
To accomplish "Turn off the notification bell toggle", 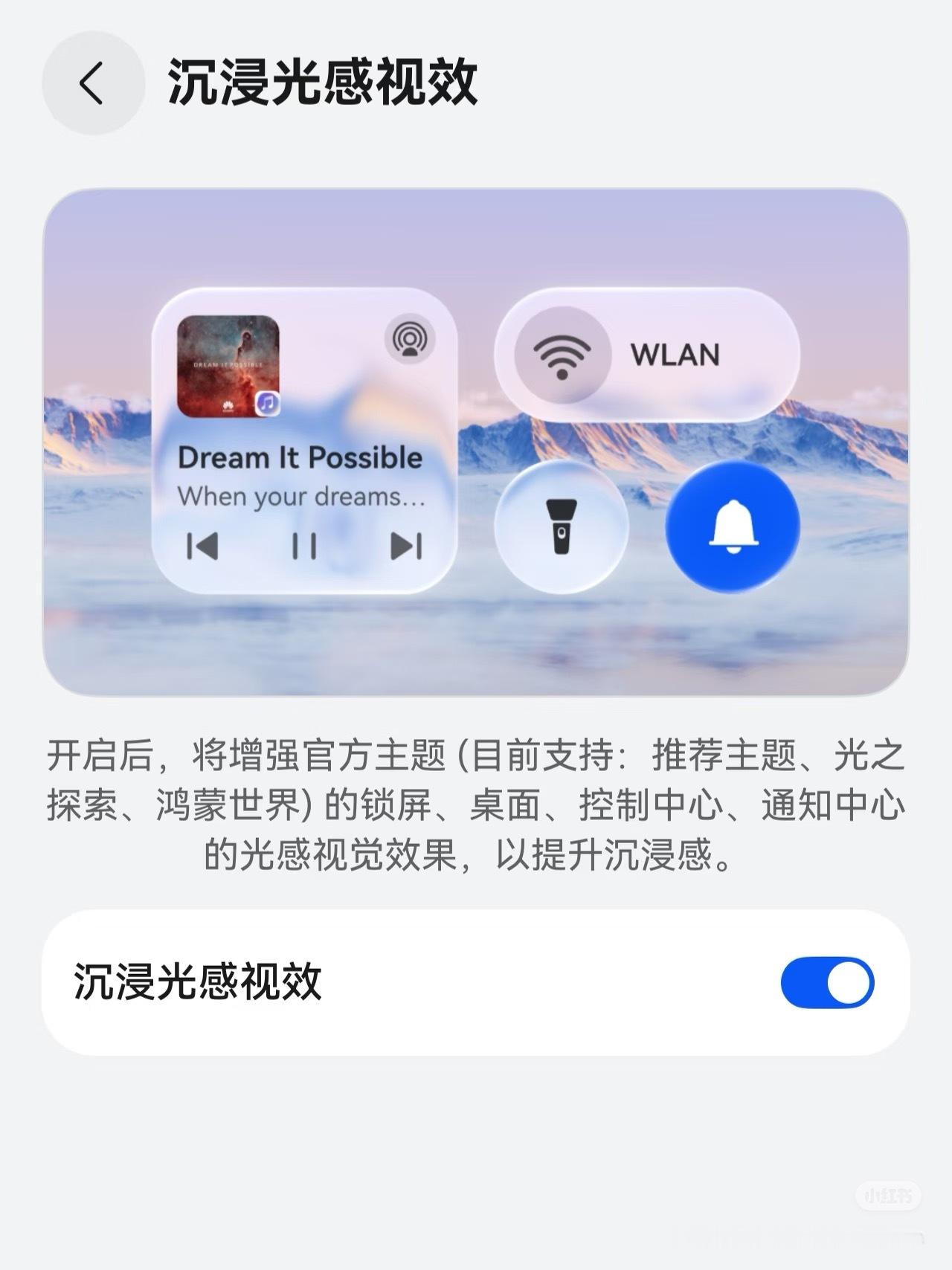I will click(733, 528).
